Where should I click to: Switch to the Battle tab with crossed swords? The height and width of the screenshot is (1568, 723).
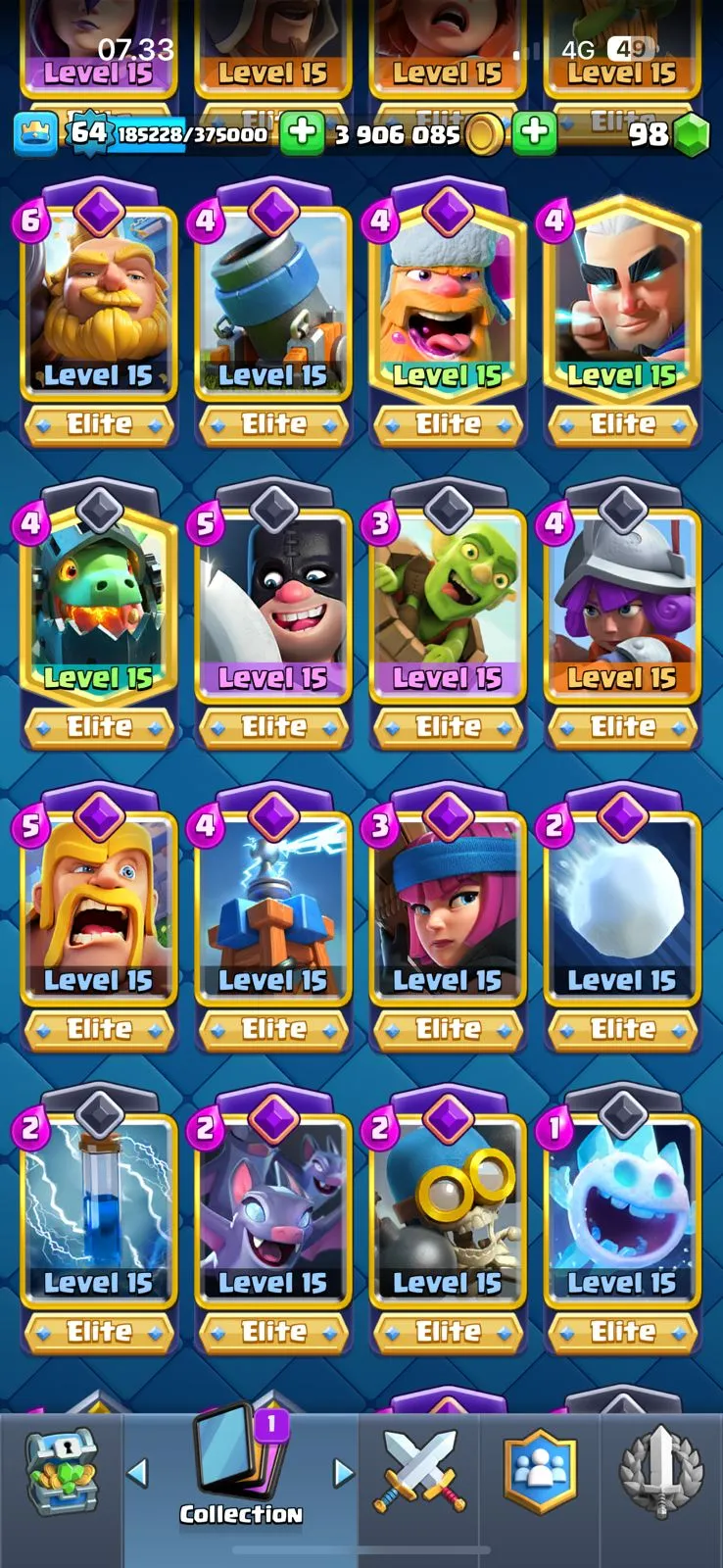pyautogui.click(x=418, y=1472)
